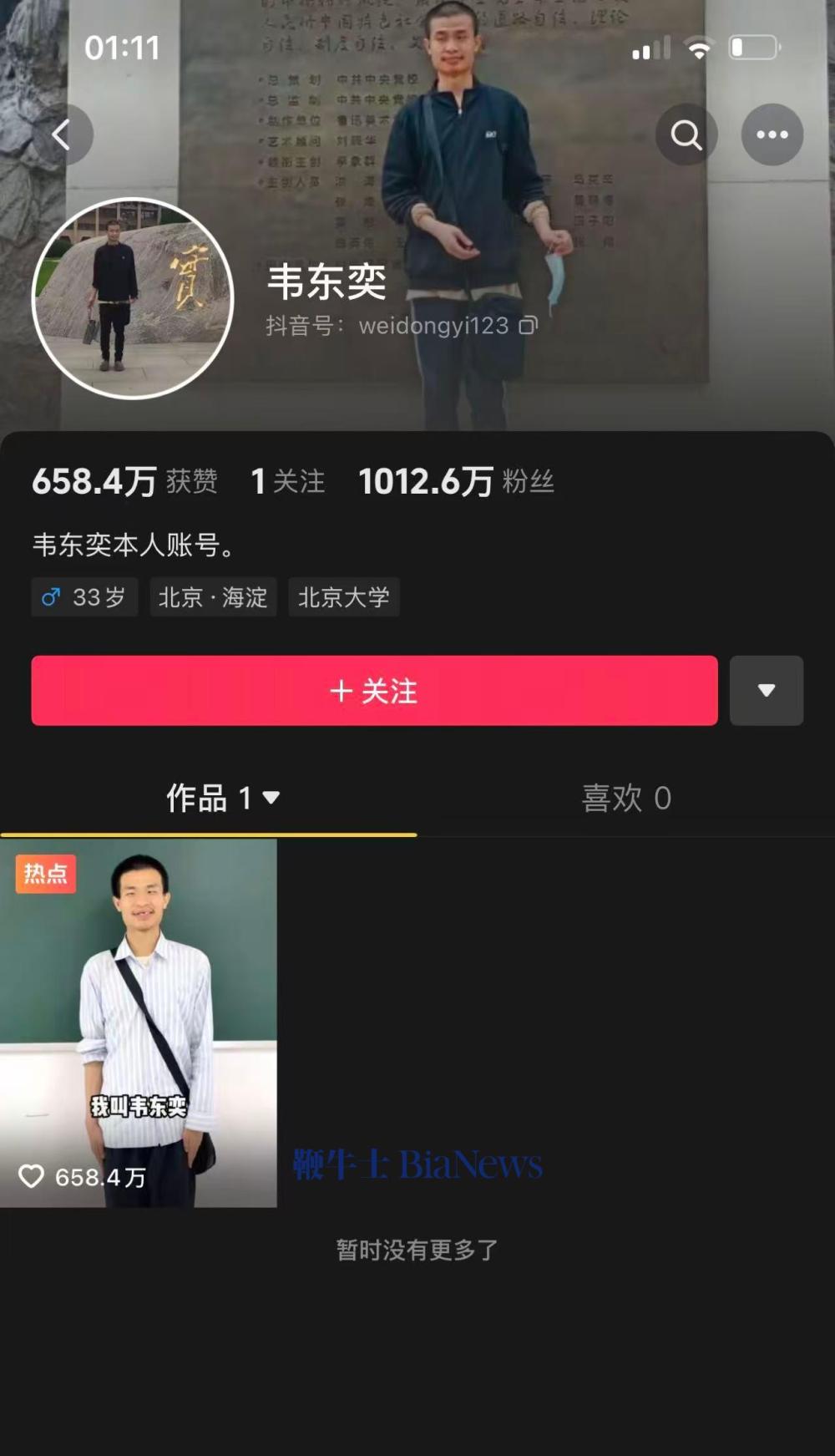Screen dimensions: 835x1456
Task: Tap the 北京大学 school tag
Action: pyautogui.click(x=344, y=597)
